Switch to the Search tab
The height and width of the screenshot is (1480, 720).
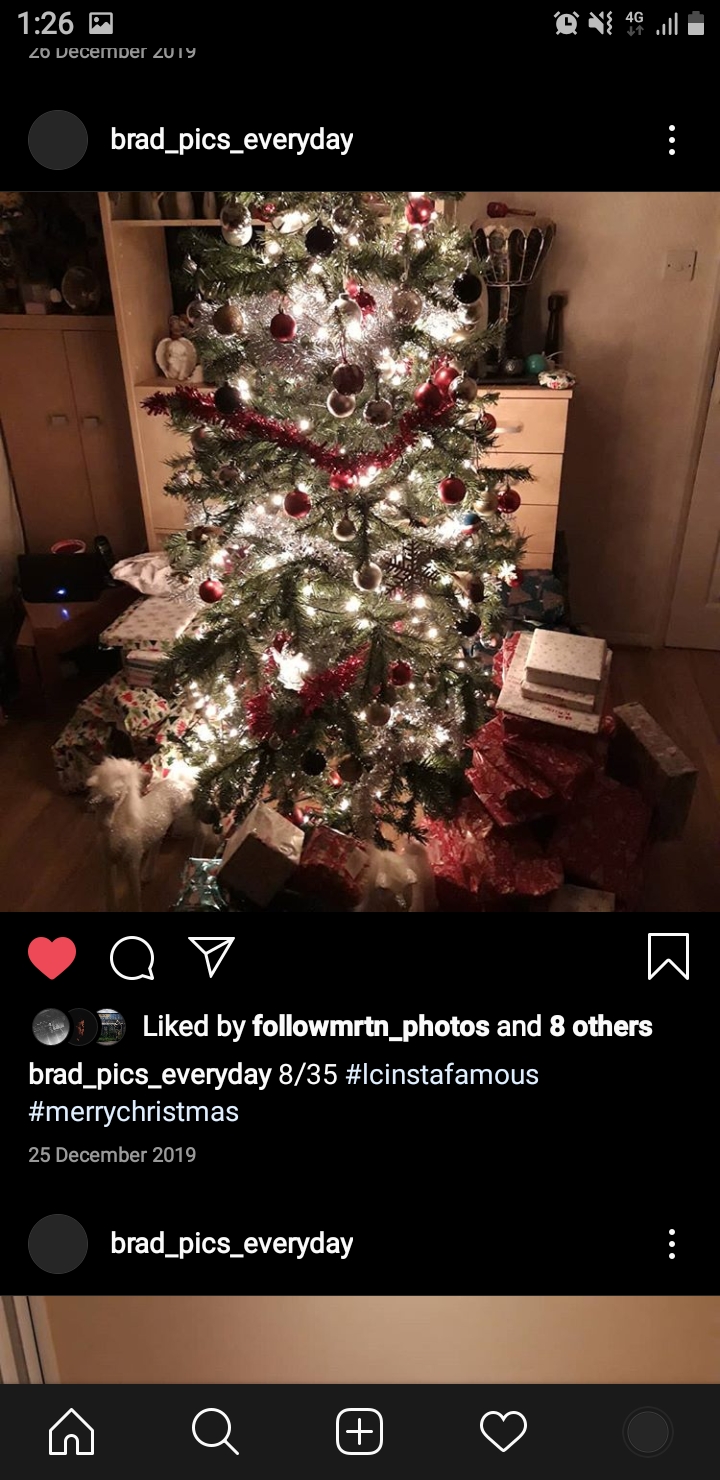[x=215, y=1432]
